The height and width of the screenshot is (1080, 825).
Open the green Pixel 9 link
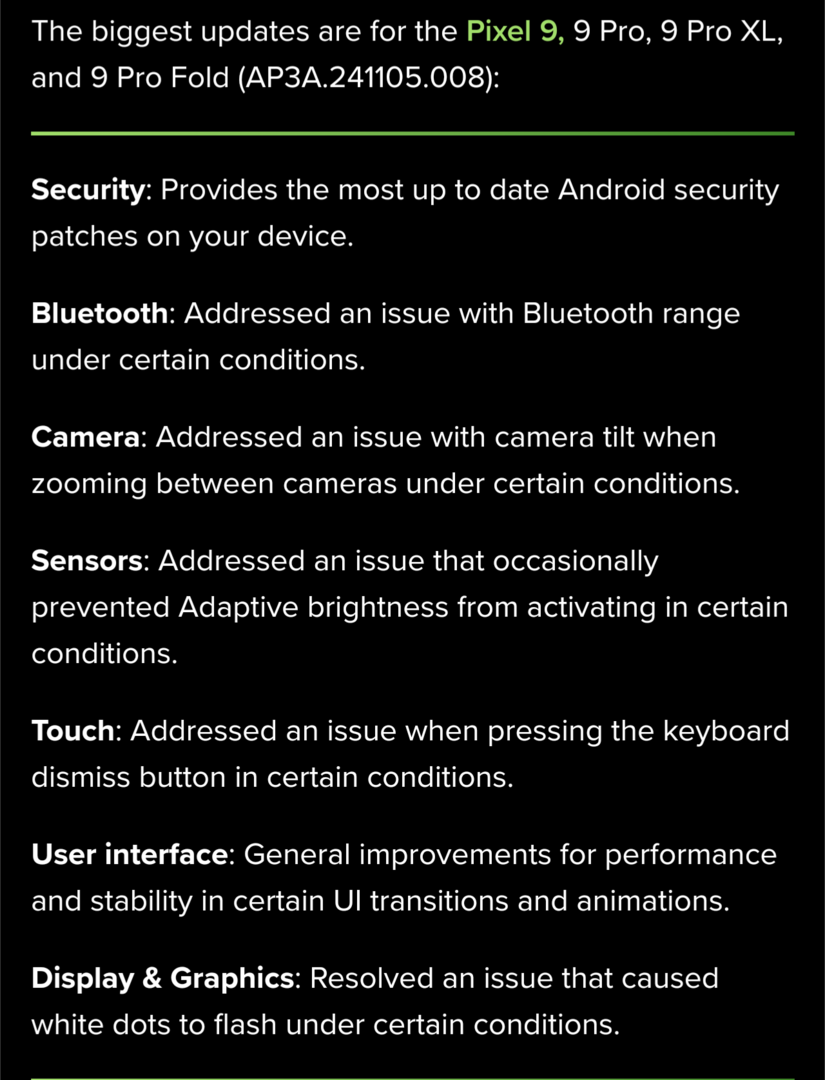(x=514, y=30)
